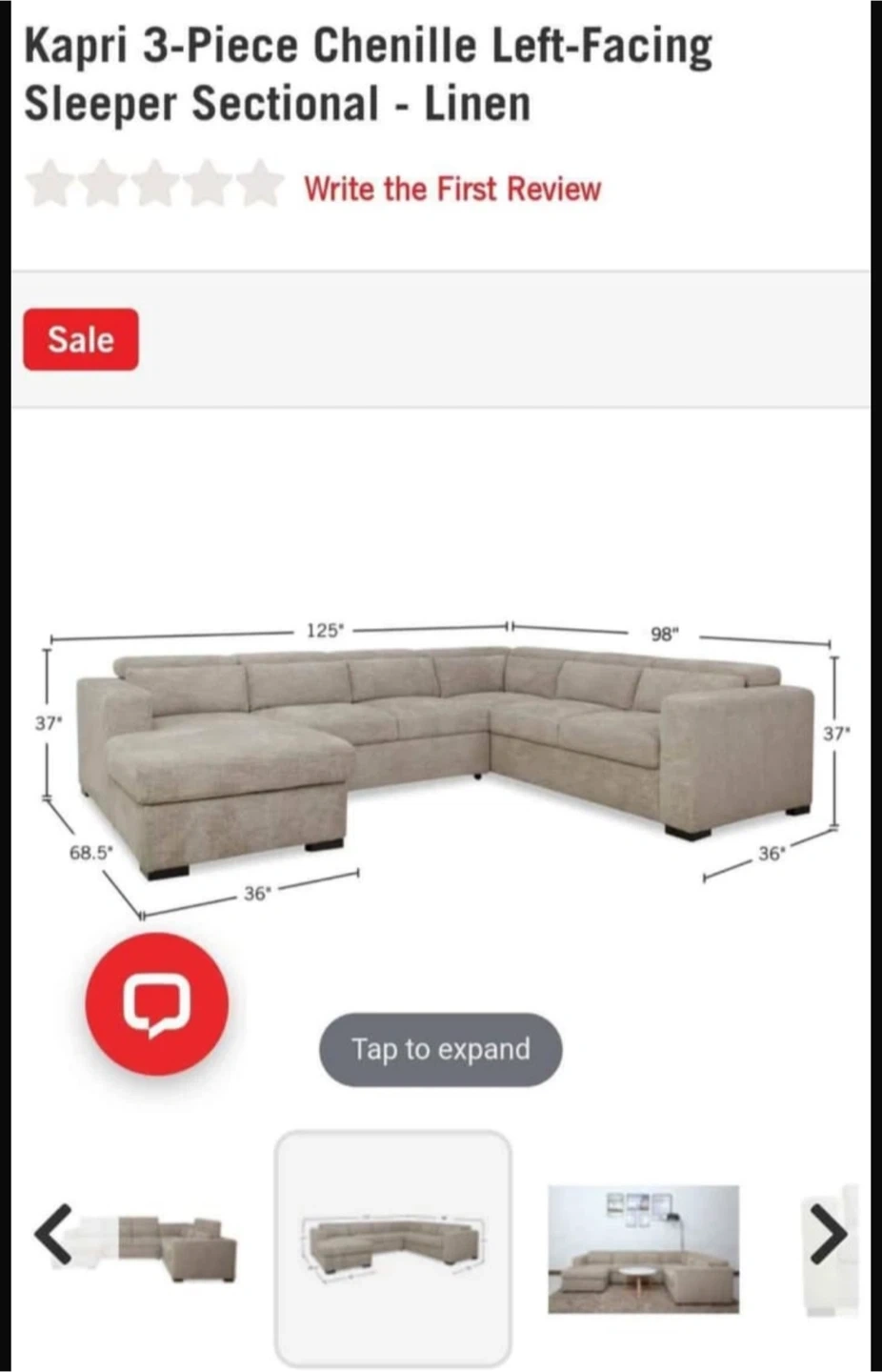
Task: Select the angled sectional thumbnail
Action: coord(178,1248)
